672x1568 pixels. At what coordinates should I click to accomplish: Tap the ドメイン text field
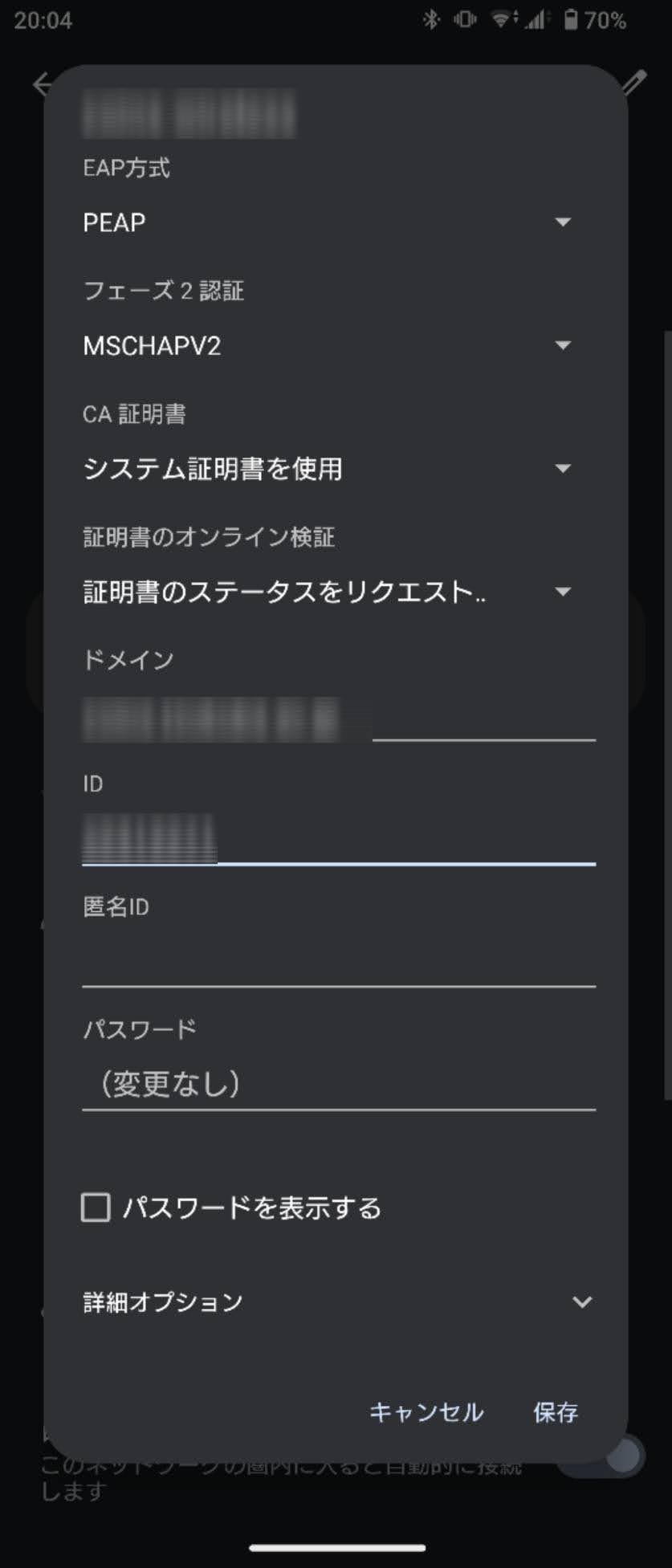337,718
